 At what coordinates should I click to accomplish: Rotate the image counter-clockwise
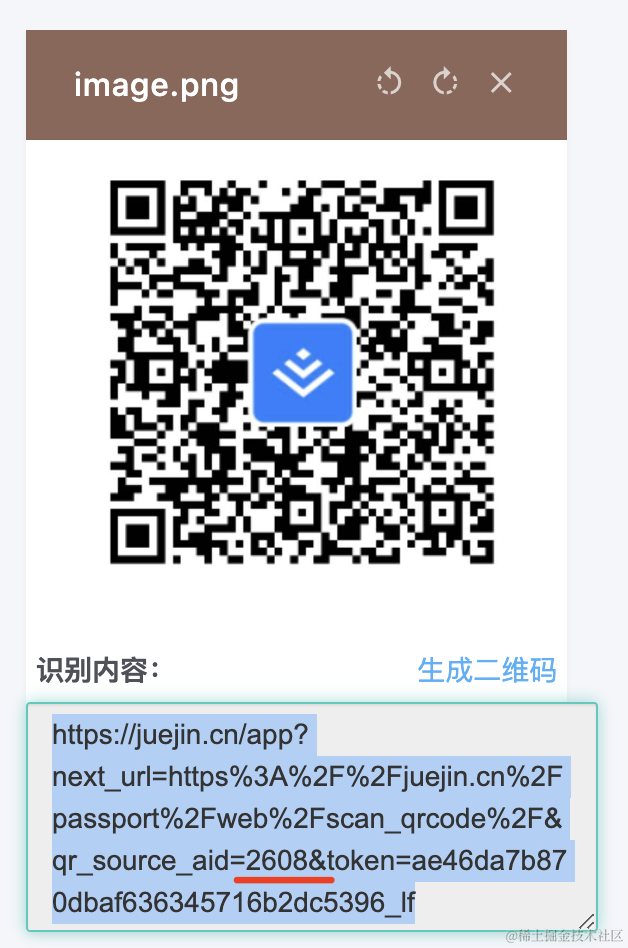click(x=389, y=83)
